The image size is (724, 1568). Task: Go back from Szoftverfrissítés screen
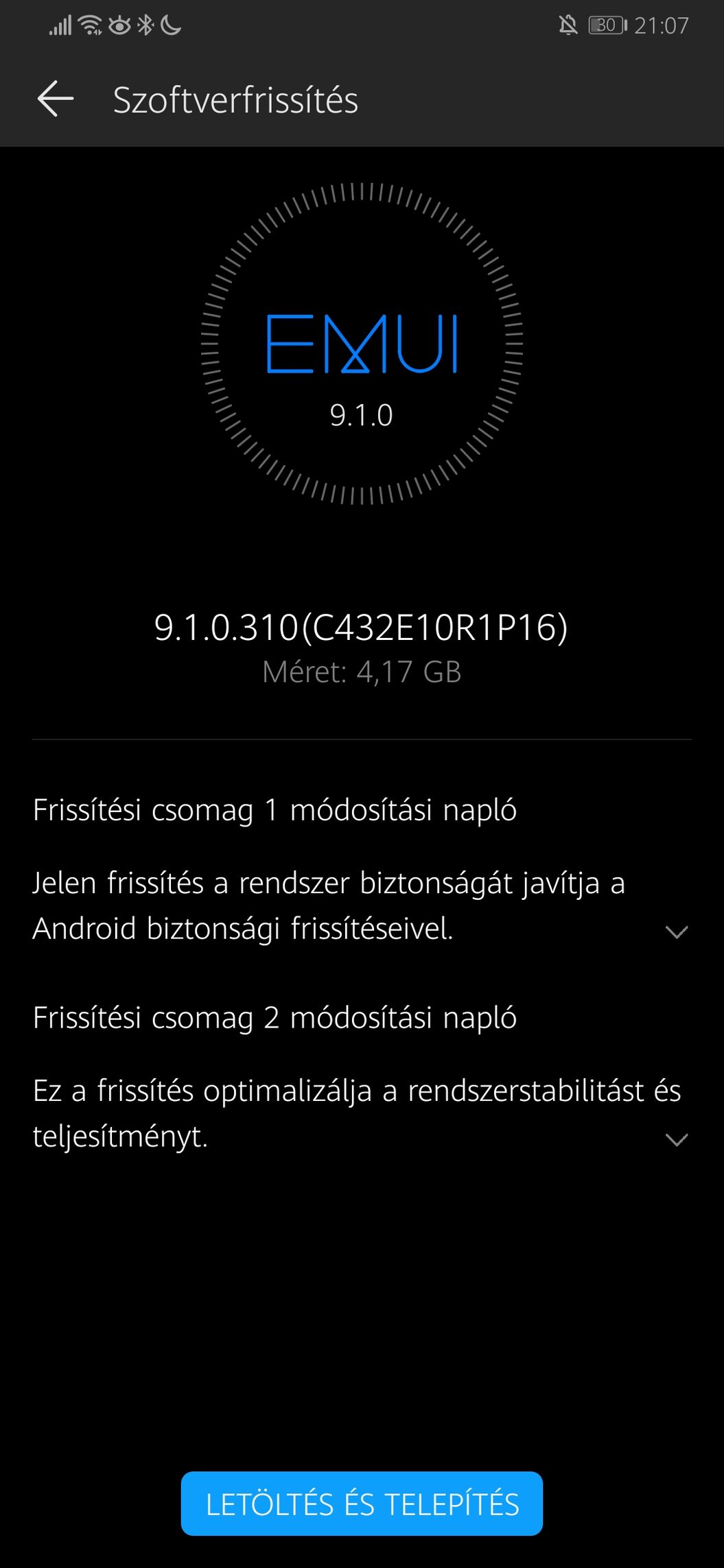click(56, 99)
